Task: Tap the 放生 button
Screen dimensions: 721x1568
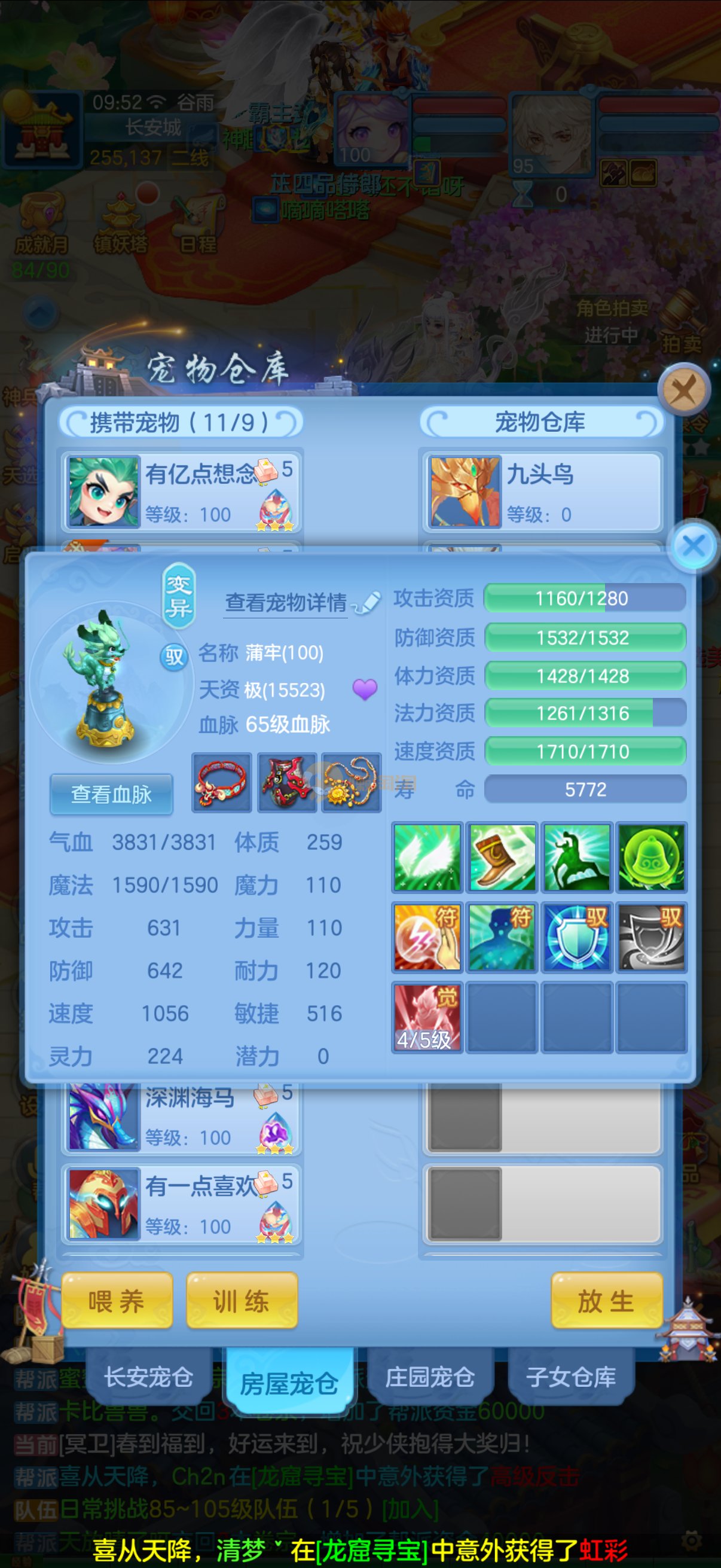Action: tap(606, 1301)
